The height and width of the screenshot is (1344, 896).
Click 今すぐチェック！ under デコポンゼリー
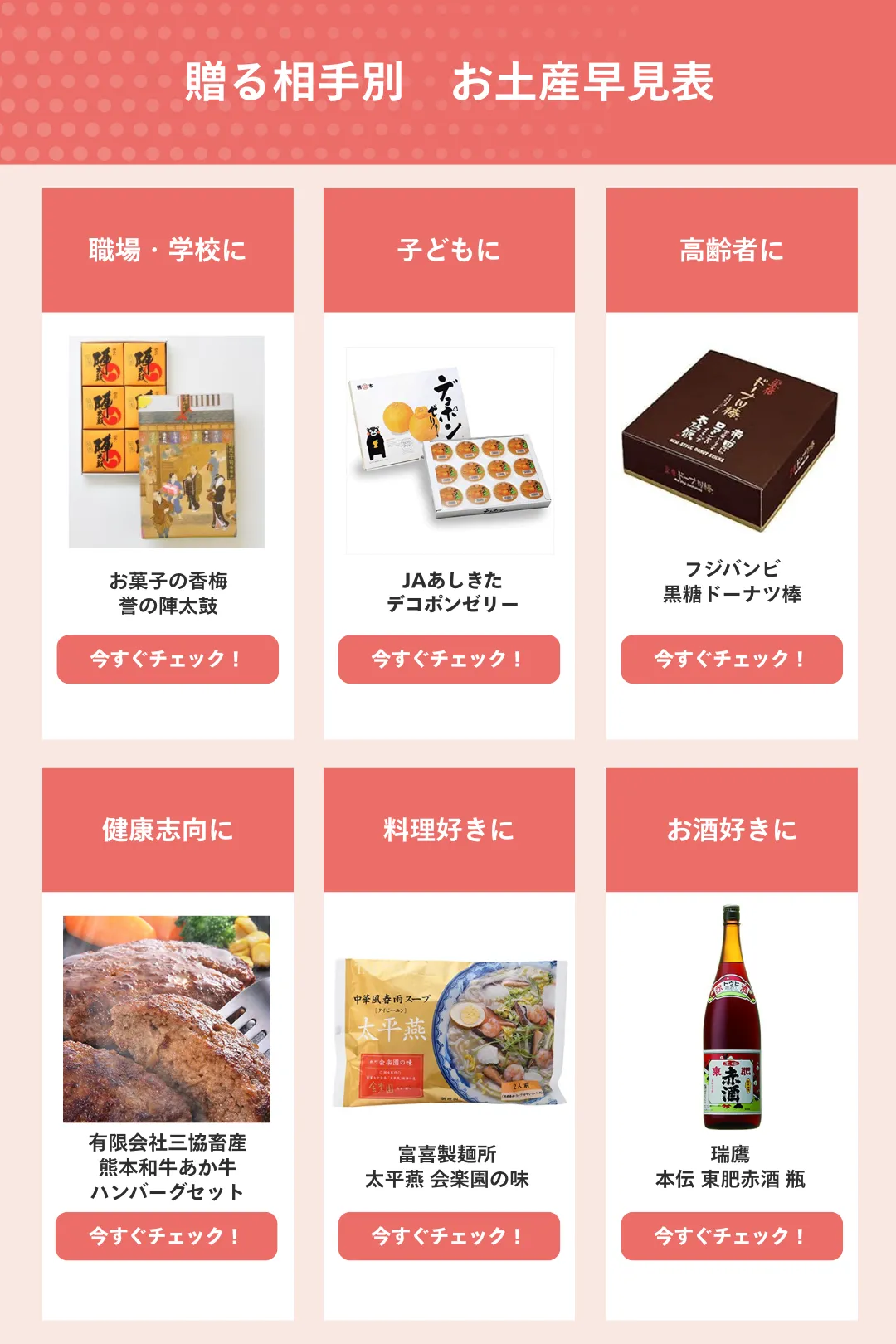(449, 660)
